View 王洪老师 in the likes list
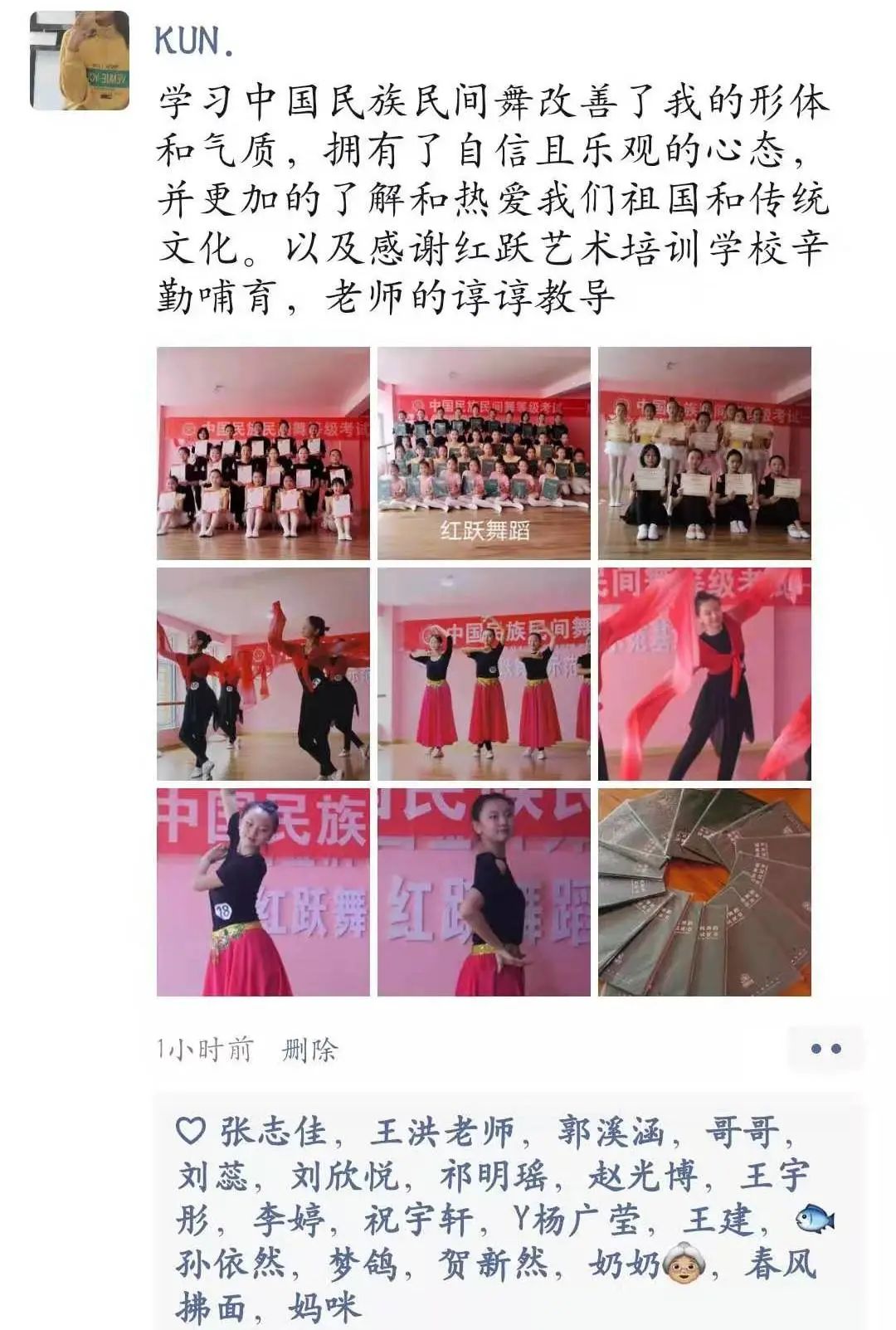The width and height of the screenshot is (896, 1330). point(442,1132)
